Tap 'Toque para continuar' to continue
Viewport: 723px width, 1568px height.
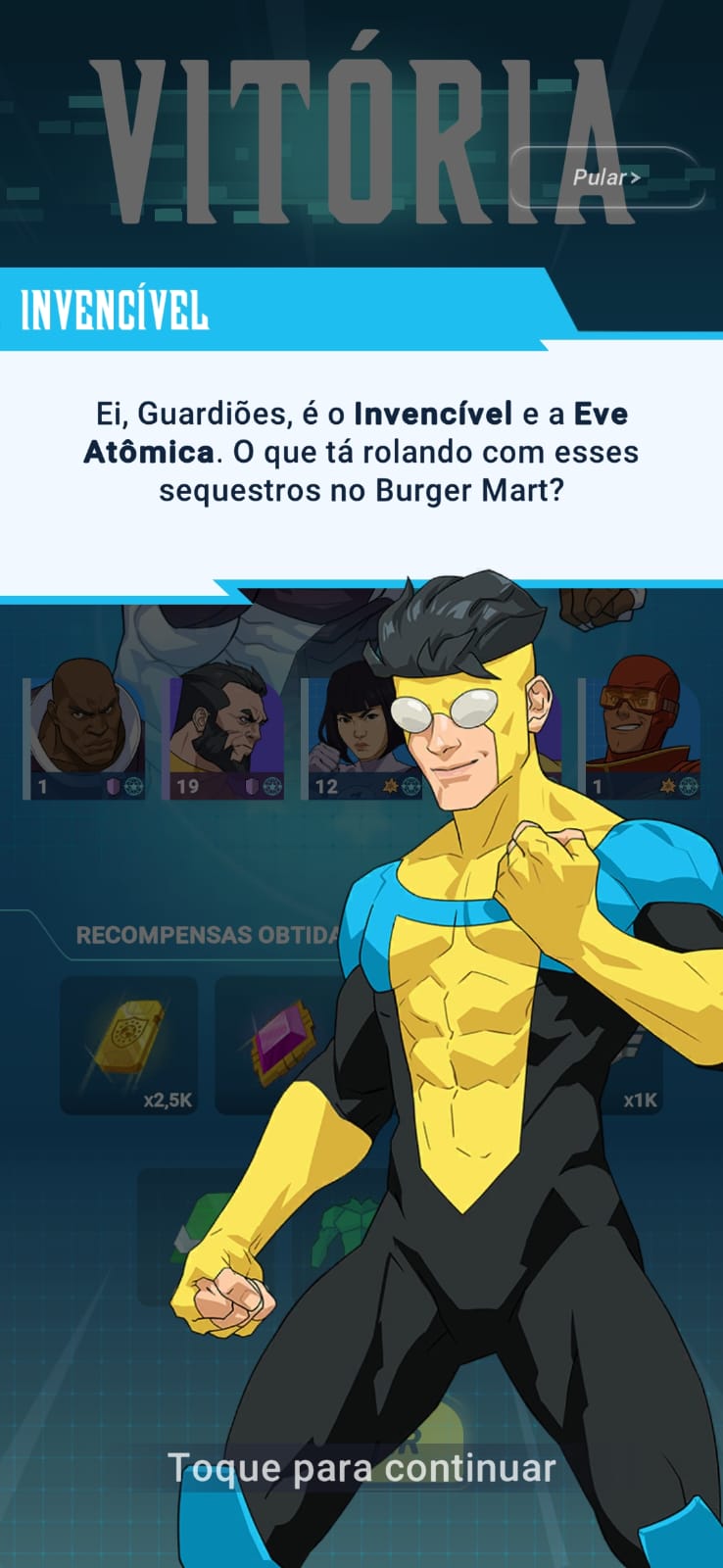361,1467
